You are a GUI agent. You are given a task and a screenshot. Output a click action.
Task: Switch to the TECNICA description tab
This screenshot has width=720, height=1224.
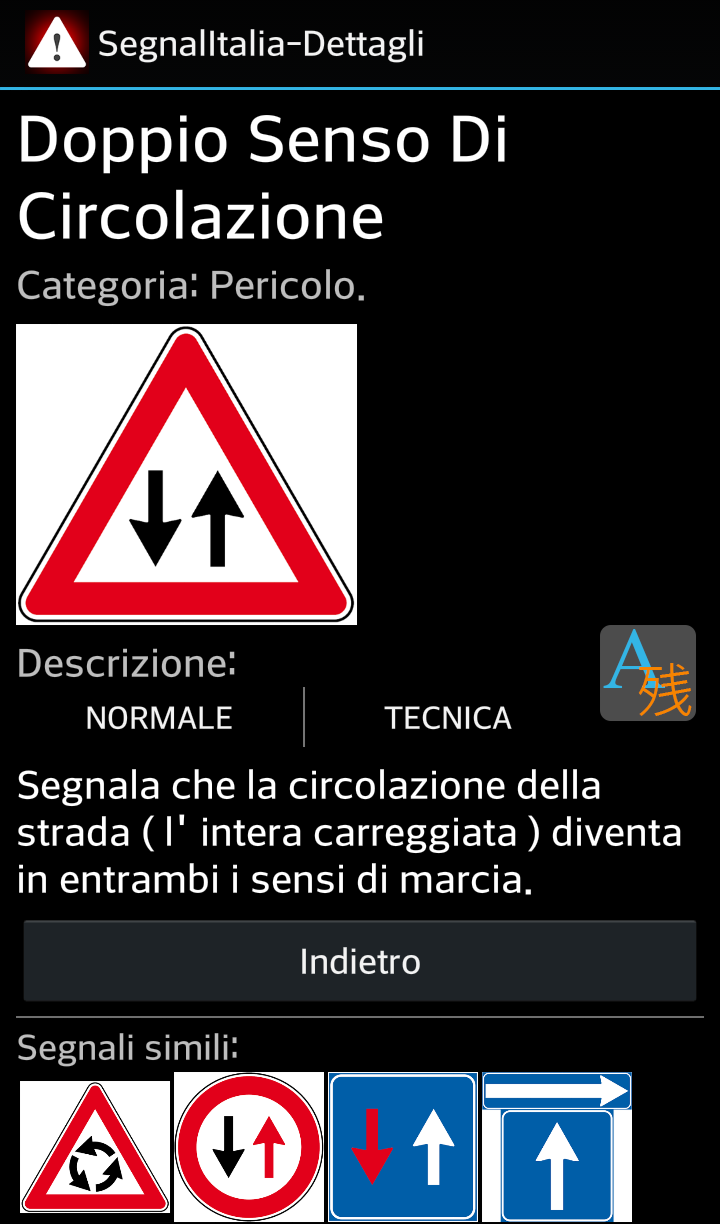[448, 717]
